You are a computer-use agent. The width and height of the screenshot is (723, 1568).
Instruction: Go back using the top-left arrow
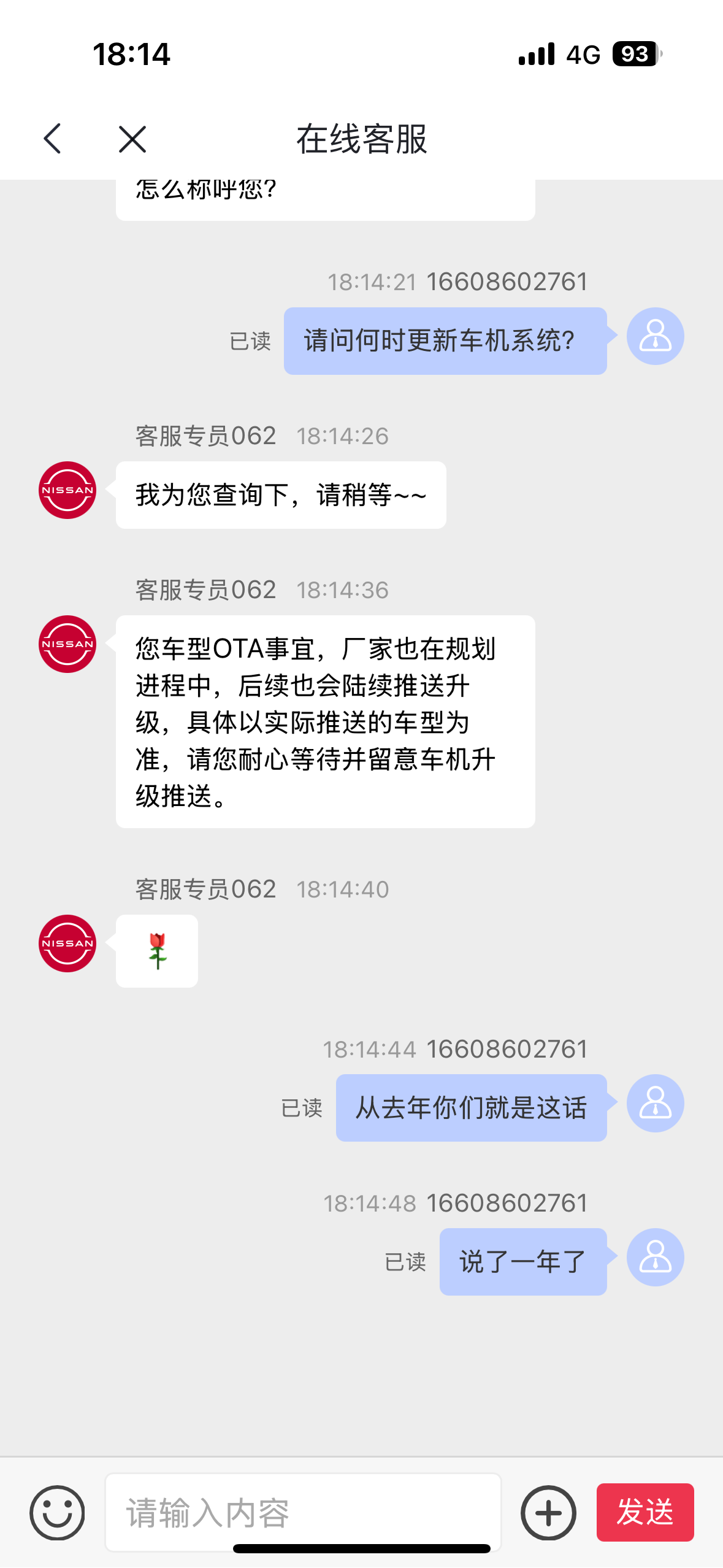pos(53,139)
